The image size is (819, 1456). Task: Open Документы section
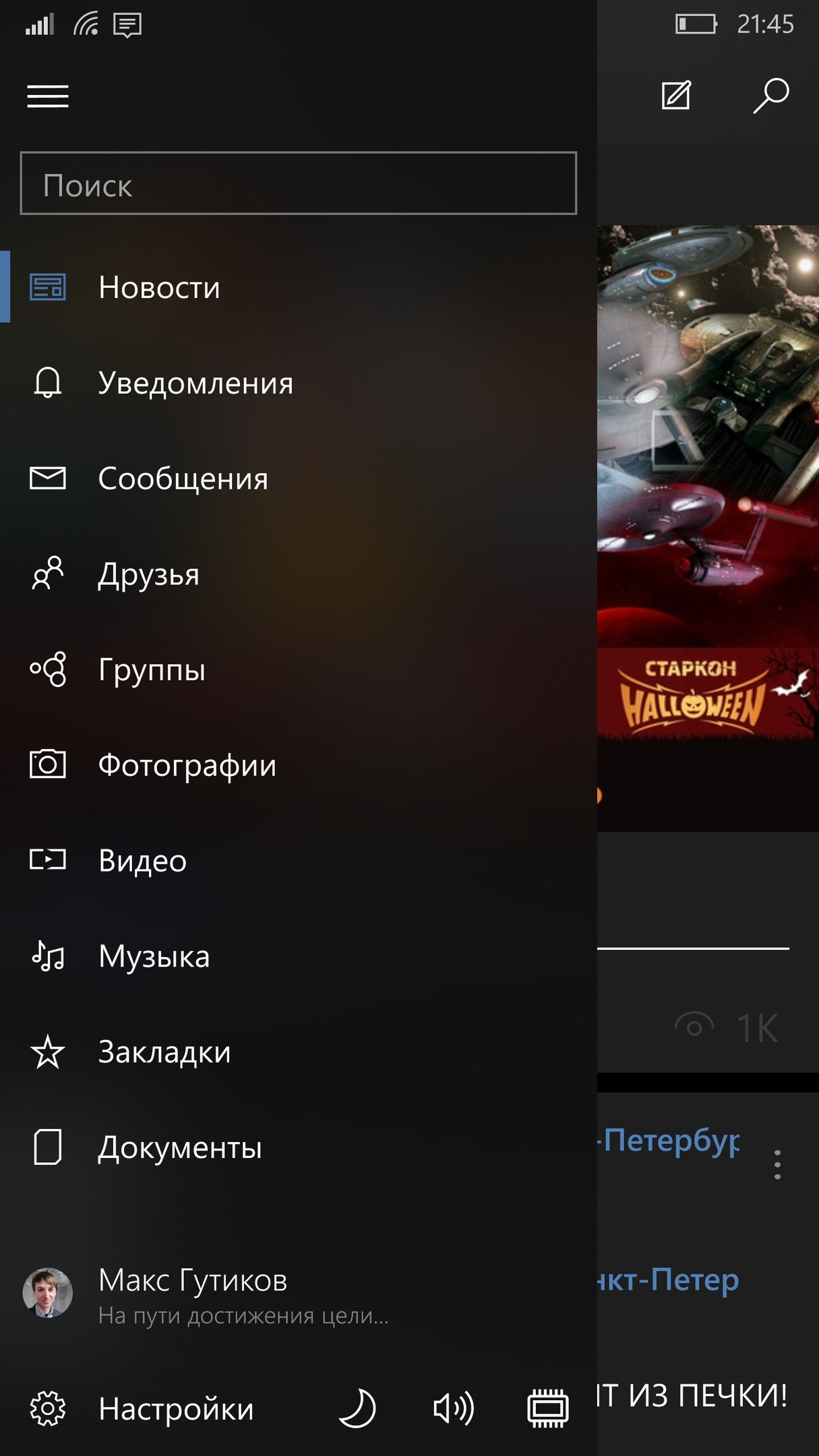(x=179, y=1147)
